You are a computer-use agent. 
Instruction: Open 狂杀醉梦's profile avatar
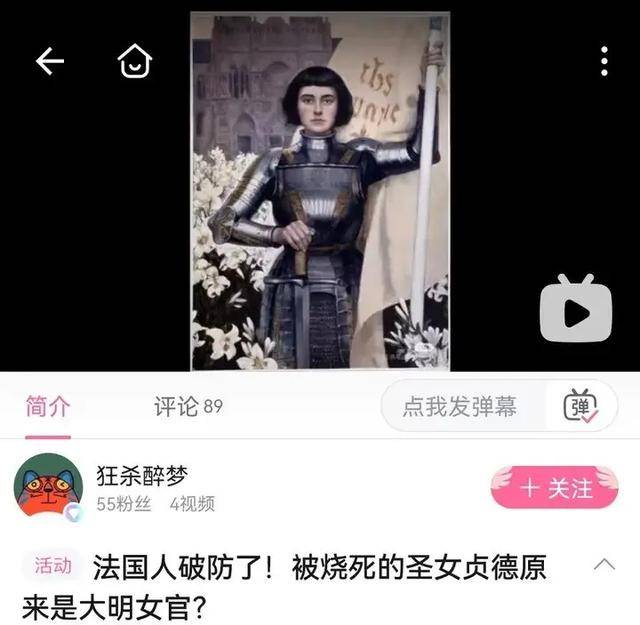(x=47, y=488)
